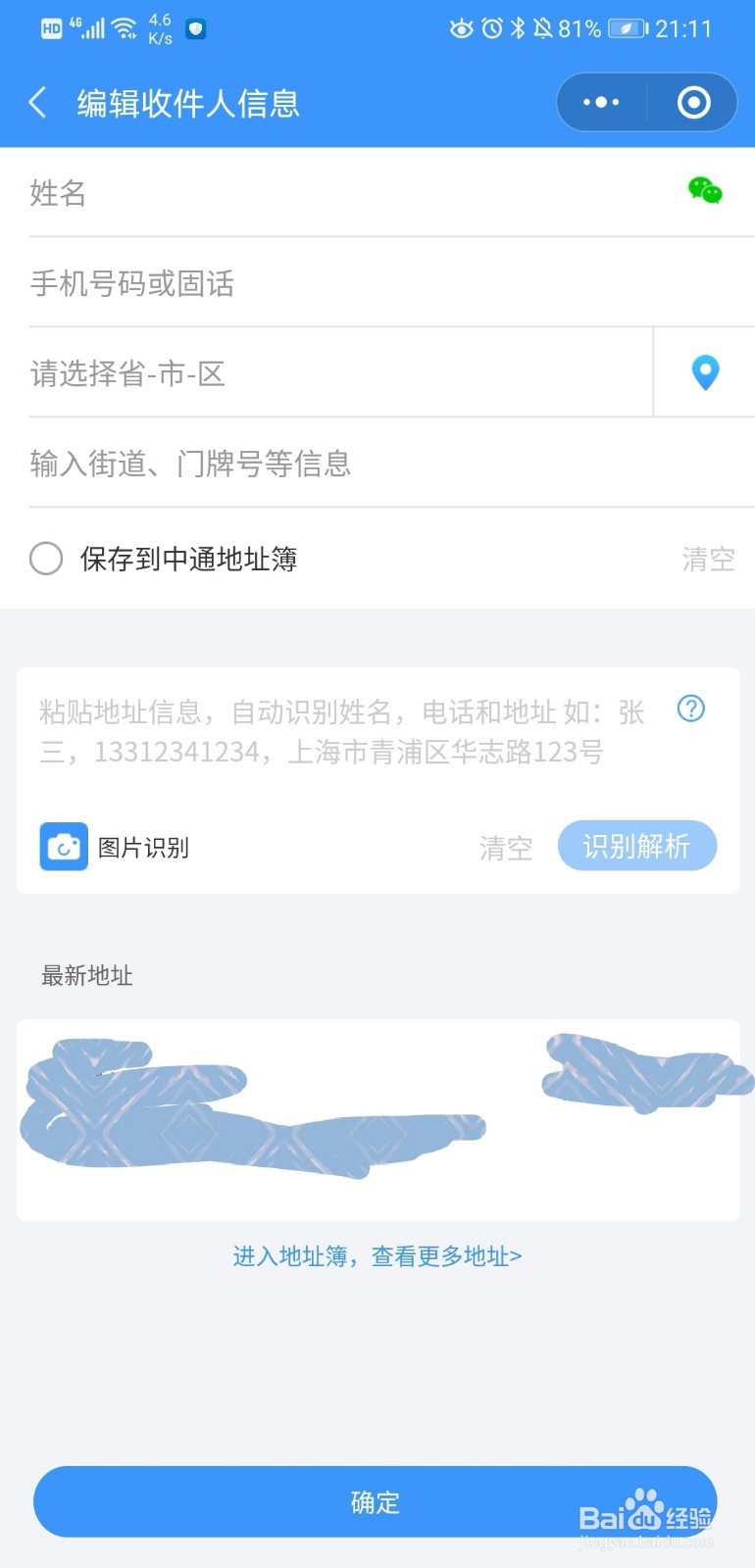
Task: Open 进入地址簿 to view more addresses
Action: click(x=377, y=1255)
